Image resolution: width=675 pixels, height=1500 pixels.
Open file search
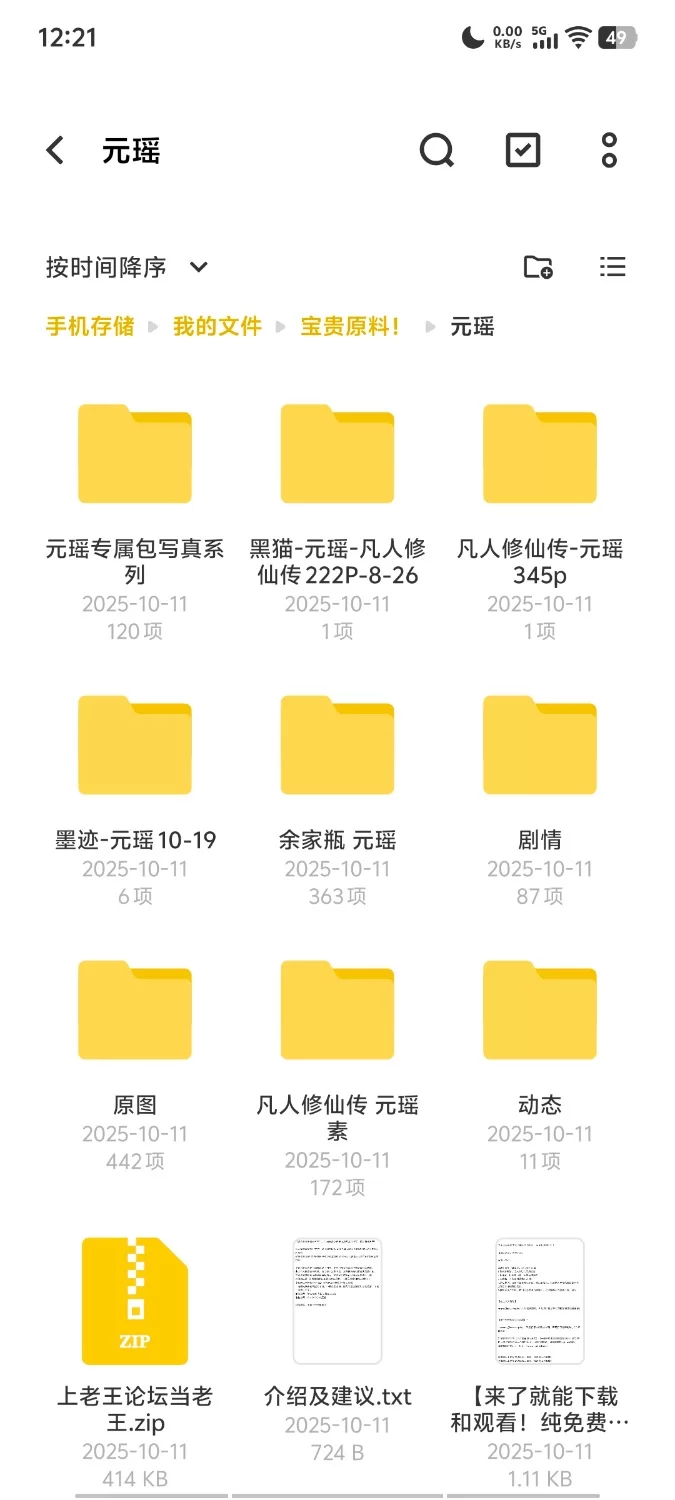click(x=436, y=151)
